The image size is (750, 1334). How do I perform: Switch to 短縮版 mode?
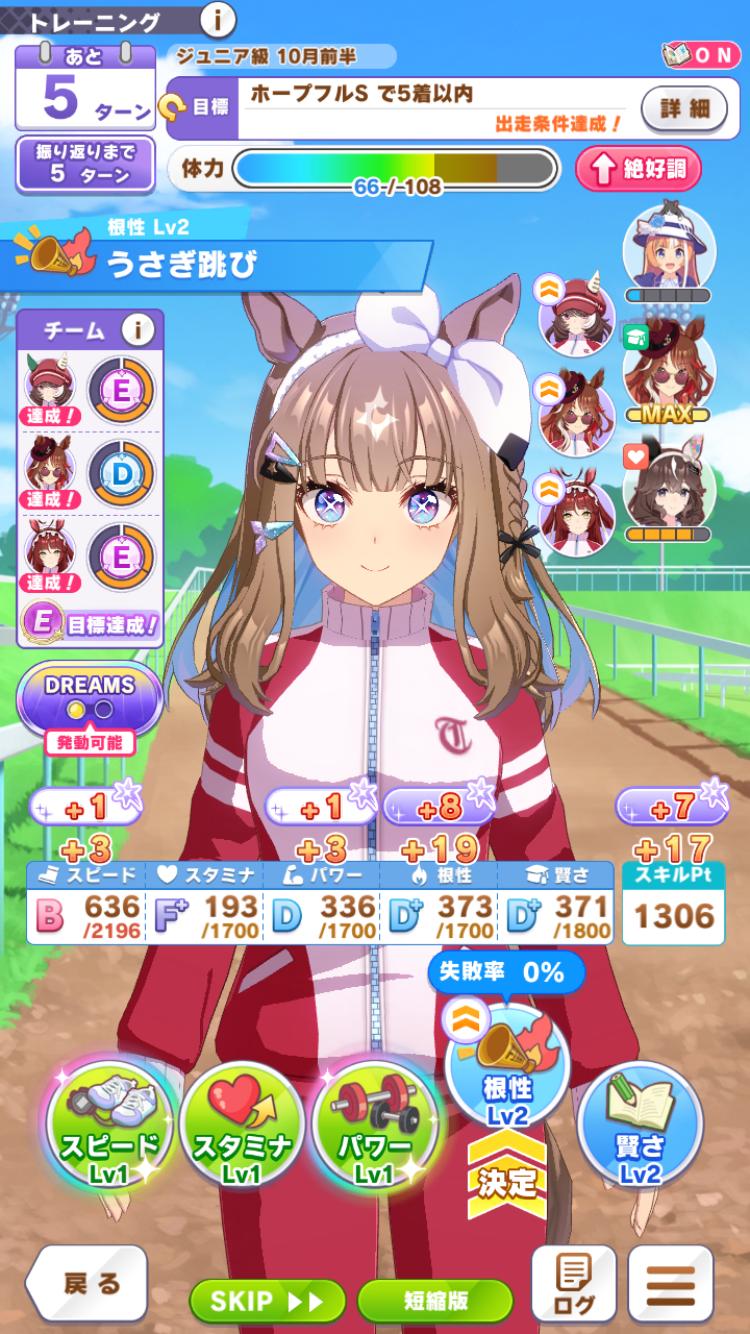(435, 1300)
